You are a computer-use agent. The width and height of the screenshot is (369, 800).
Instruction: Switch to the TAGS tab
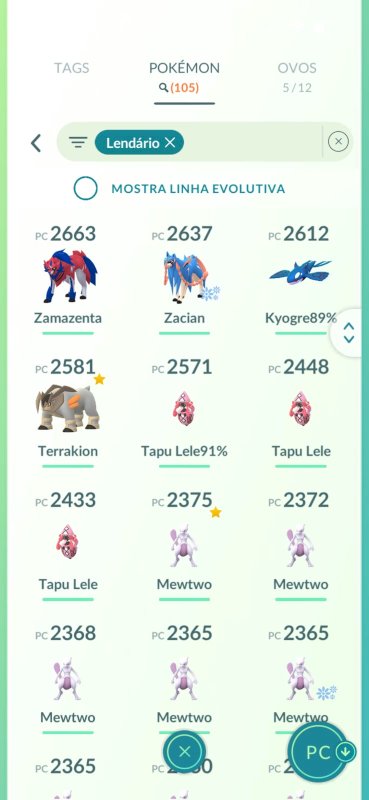(71, 68)
